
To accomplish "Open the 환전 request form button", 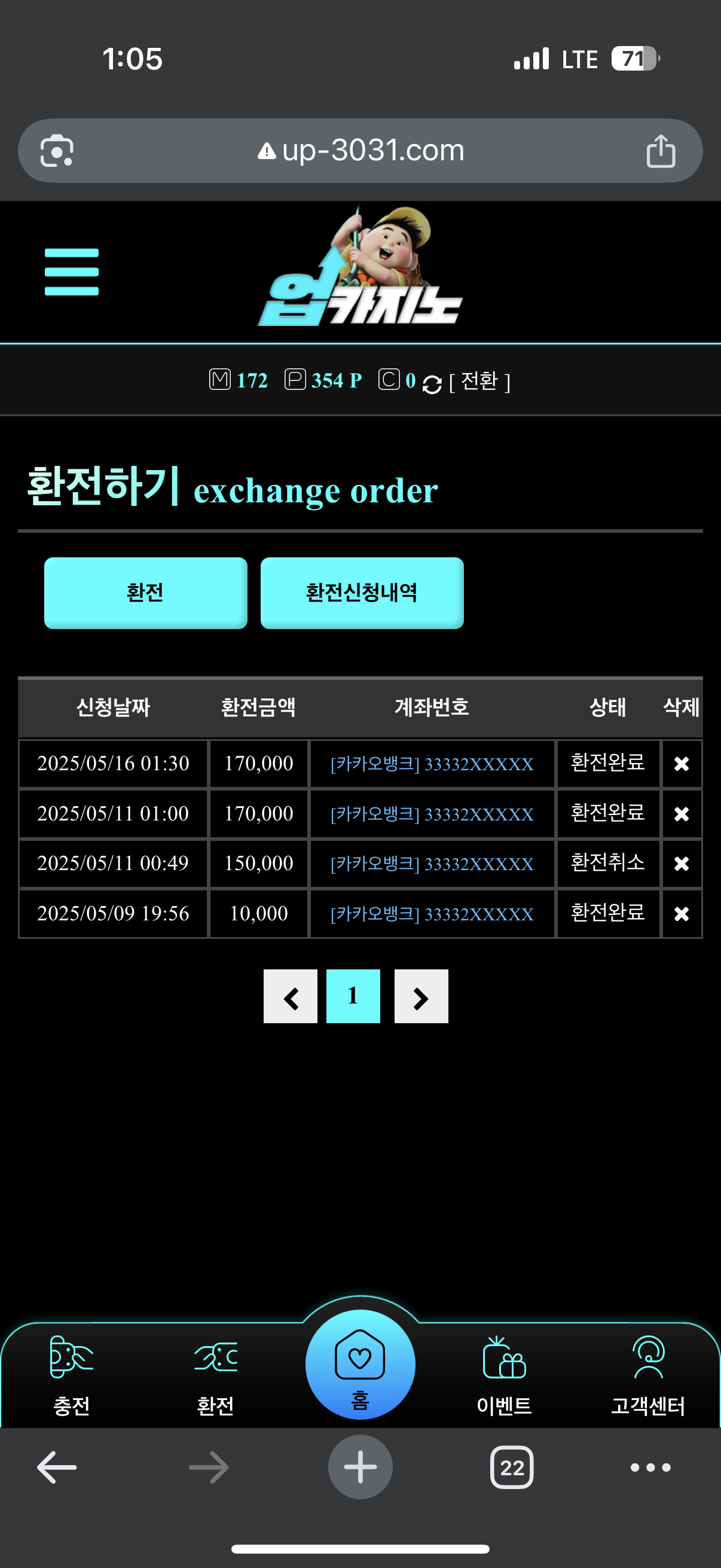I will pyautogui.click(x=145, y=592).
